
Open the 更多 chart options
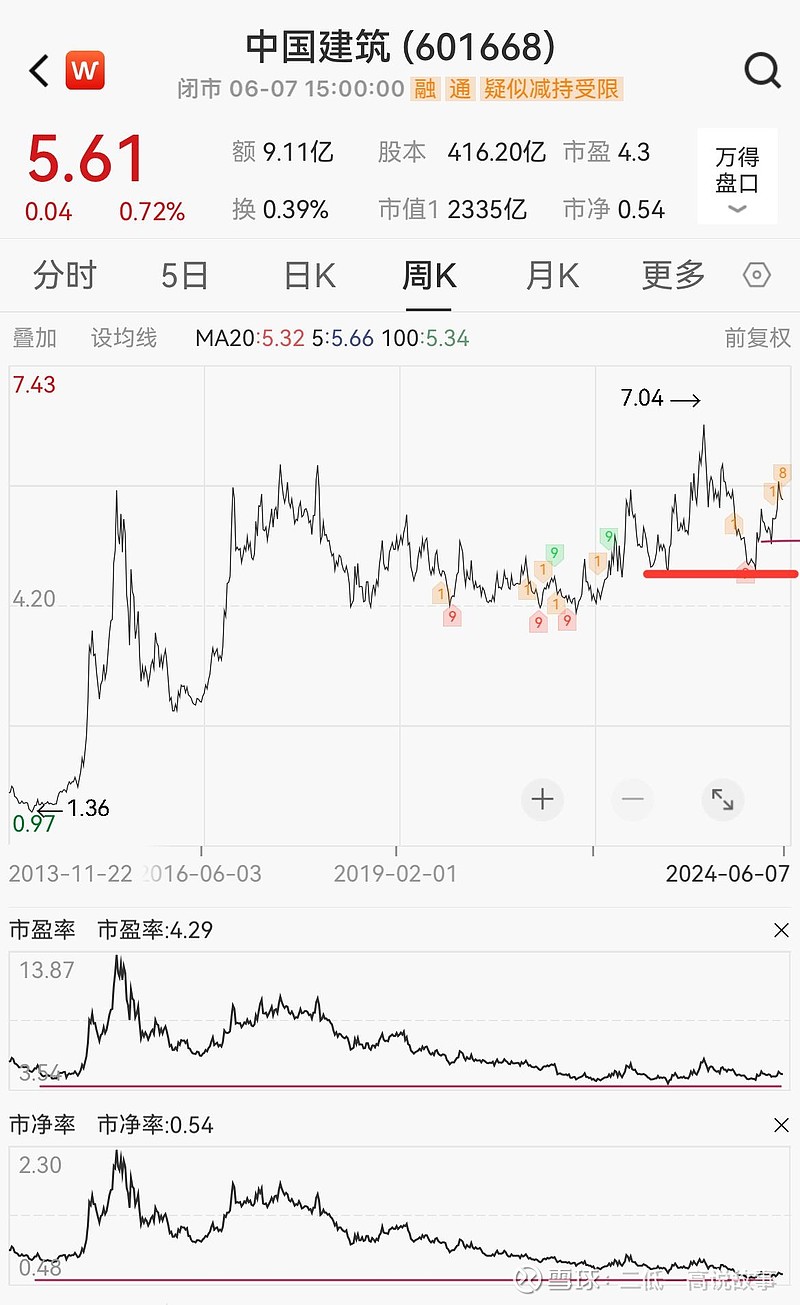(673, 275)
